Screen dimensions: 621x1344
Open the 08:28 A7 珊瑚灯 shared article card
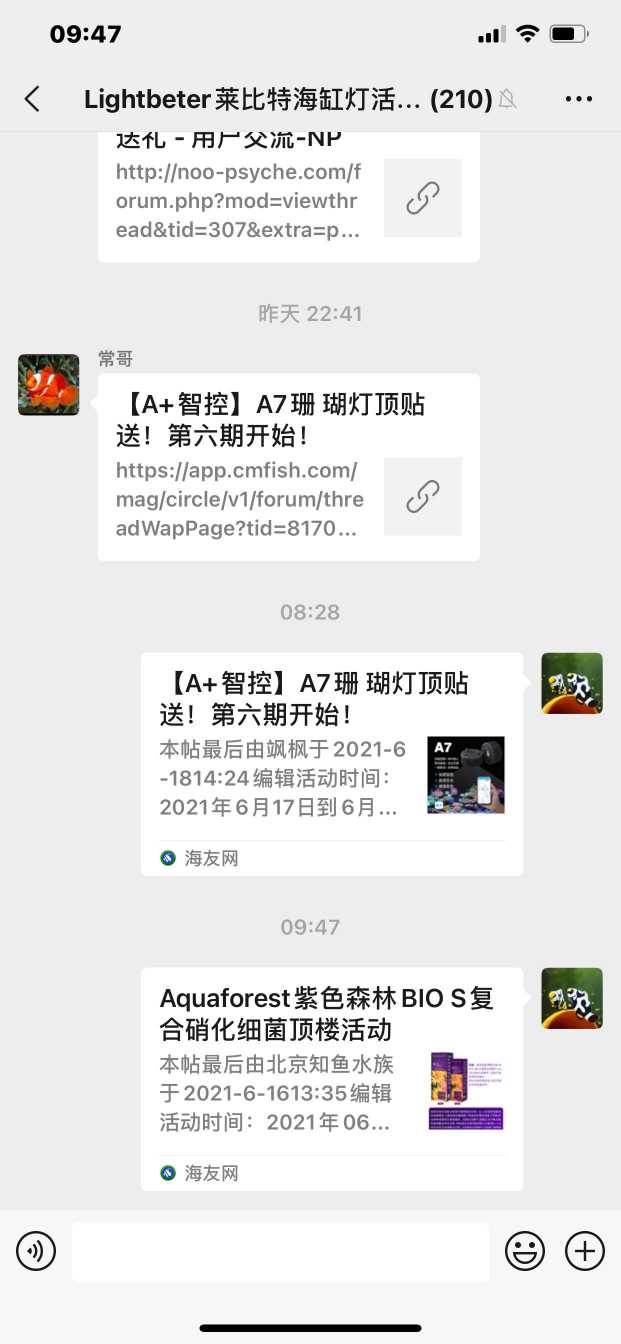point(332,764)
